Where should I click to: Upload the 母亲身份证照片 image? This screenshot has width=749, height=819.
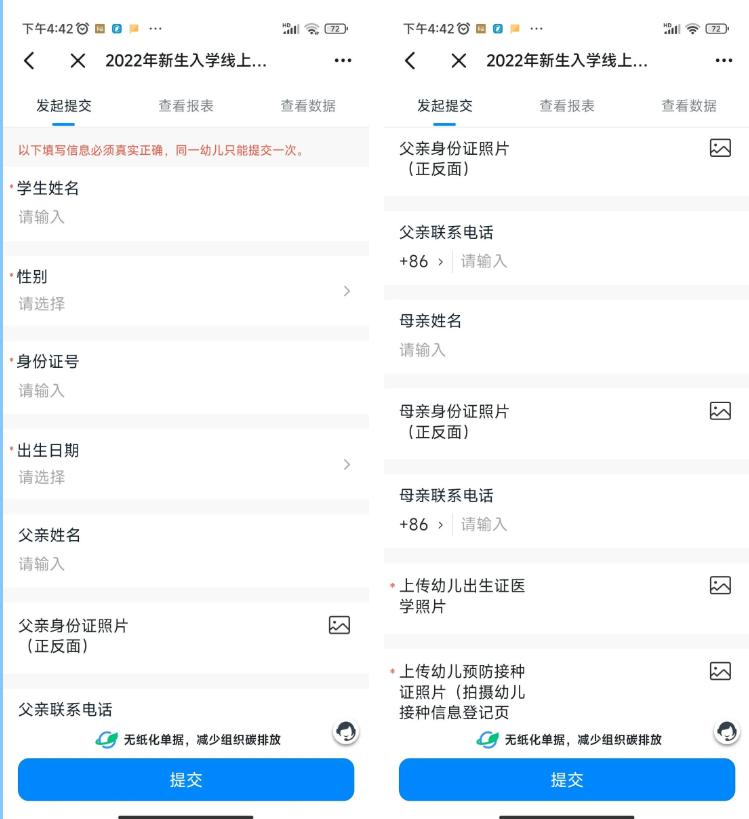pyautogui.click(x=720, y=411)
